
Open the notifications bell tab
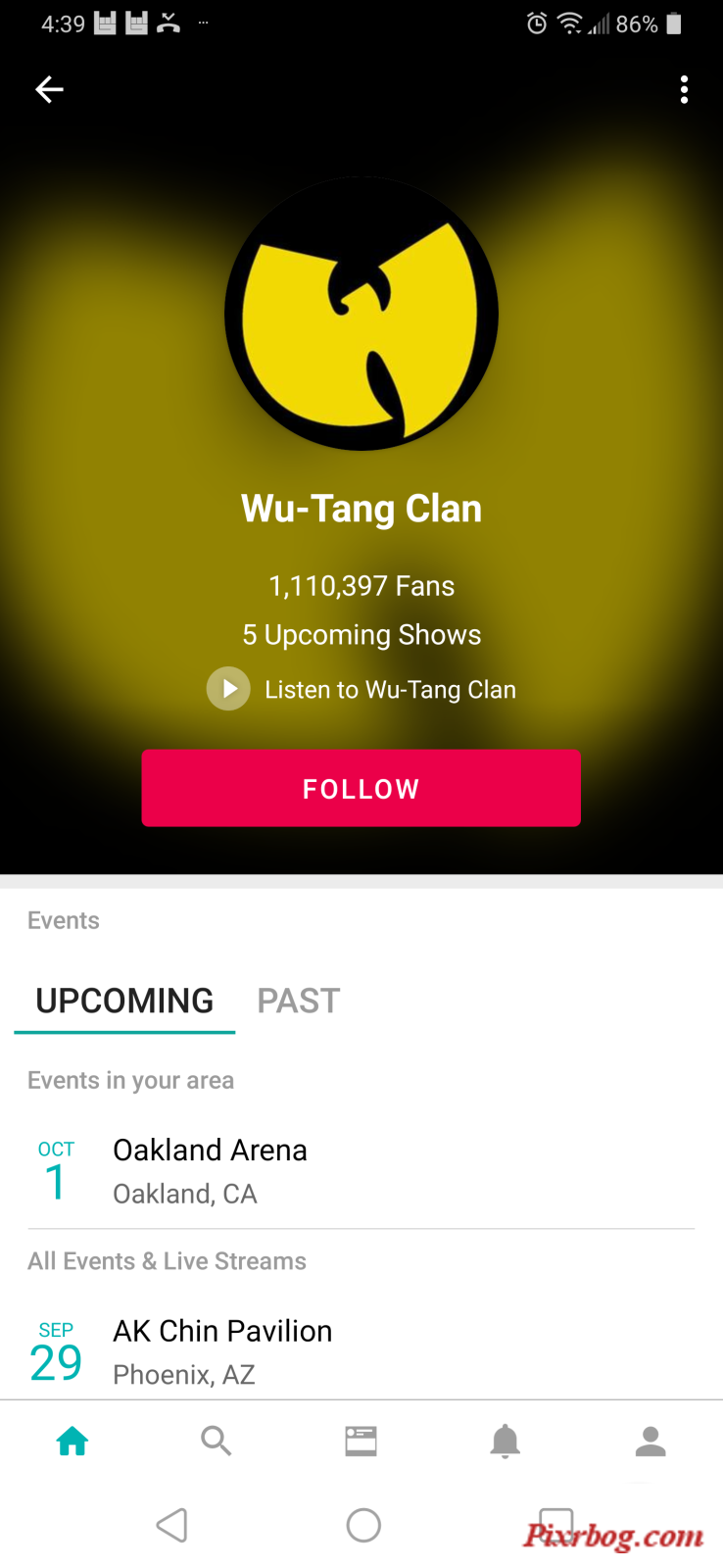pos(505,1441)
